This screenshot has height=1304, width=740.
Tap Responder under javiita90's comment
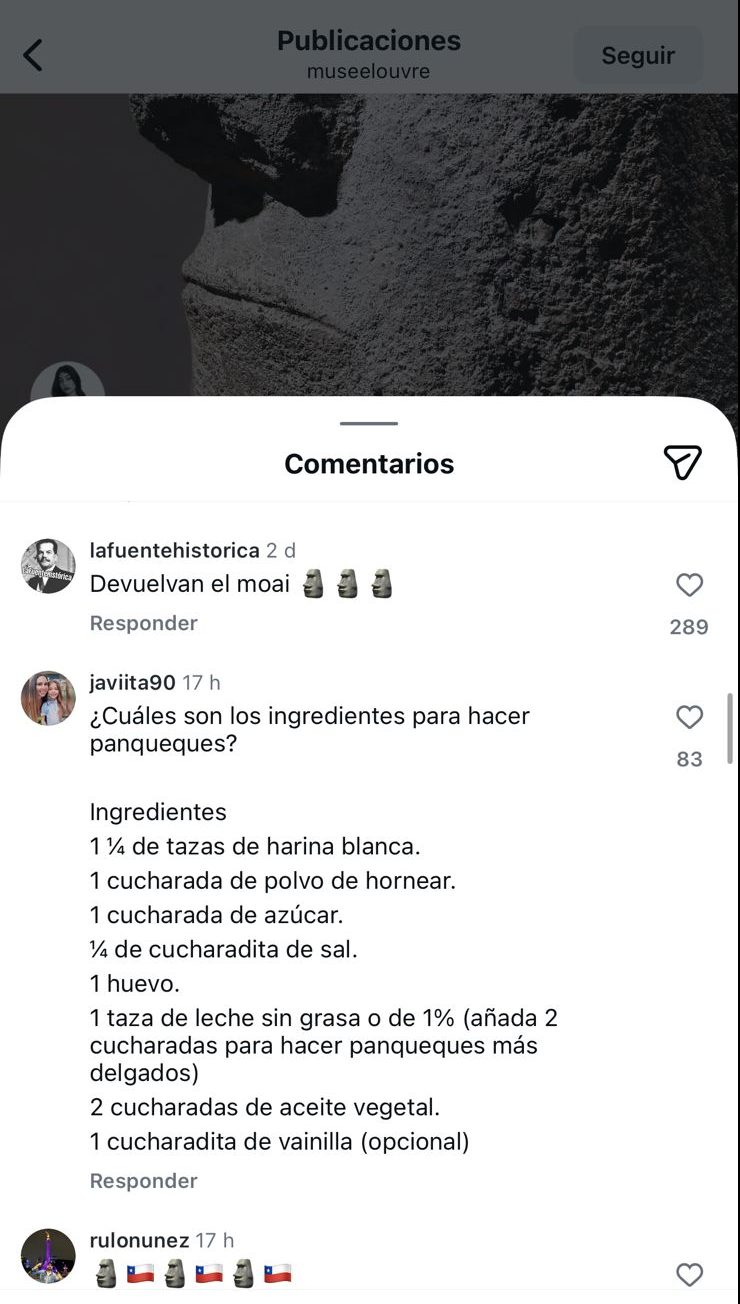(143, 1180)
